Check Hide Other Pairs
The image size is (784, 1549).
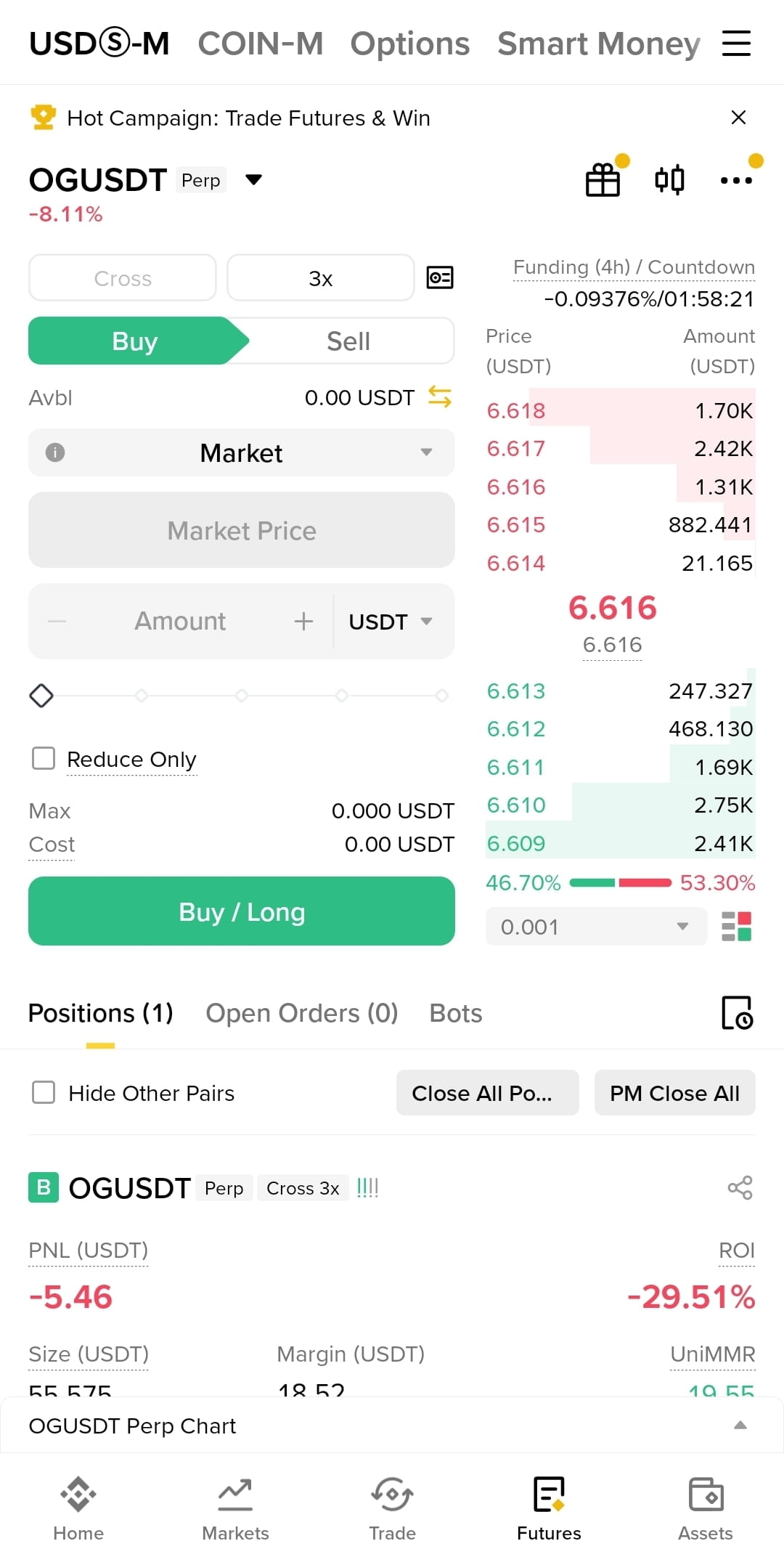pos(44,1093)
